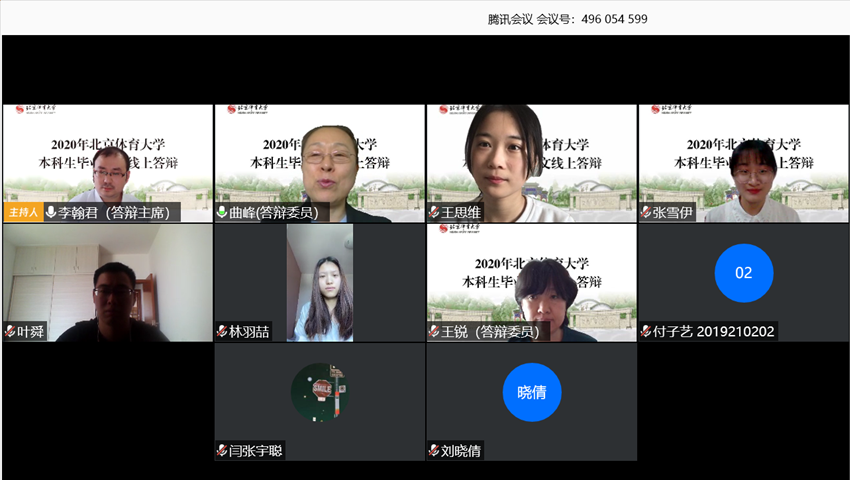Viewport: 850px width, 480px height.
Task: Tap 林羽喆's video tile
Action: 320,282
